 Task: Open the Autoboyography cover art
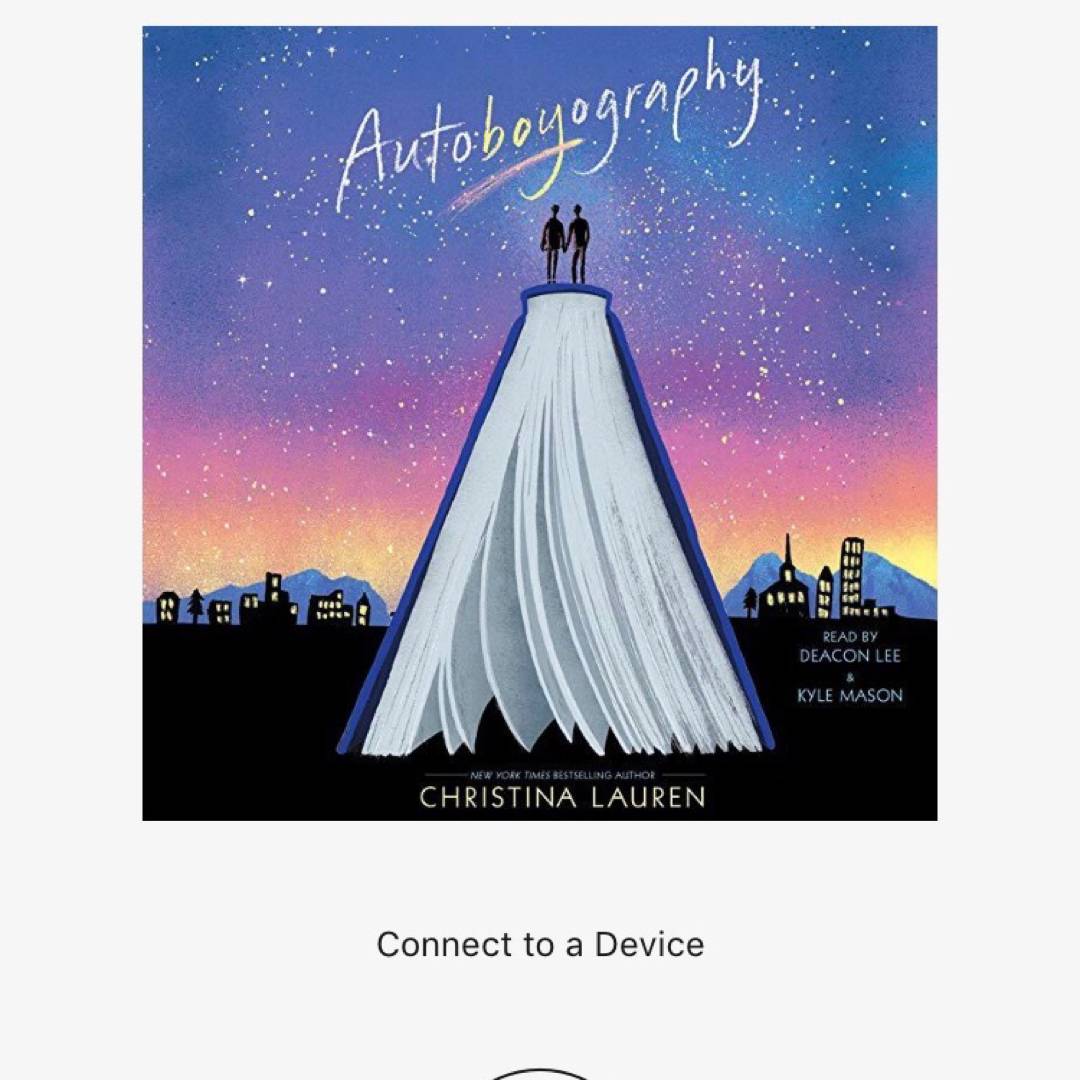pos(540,423)
